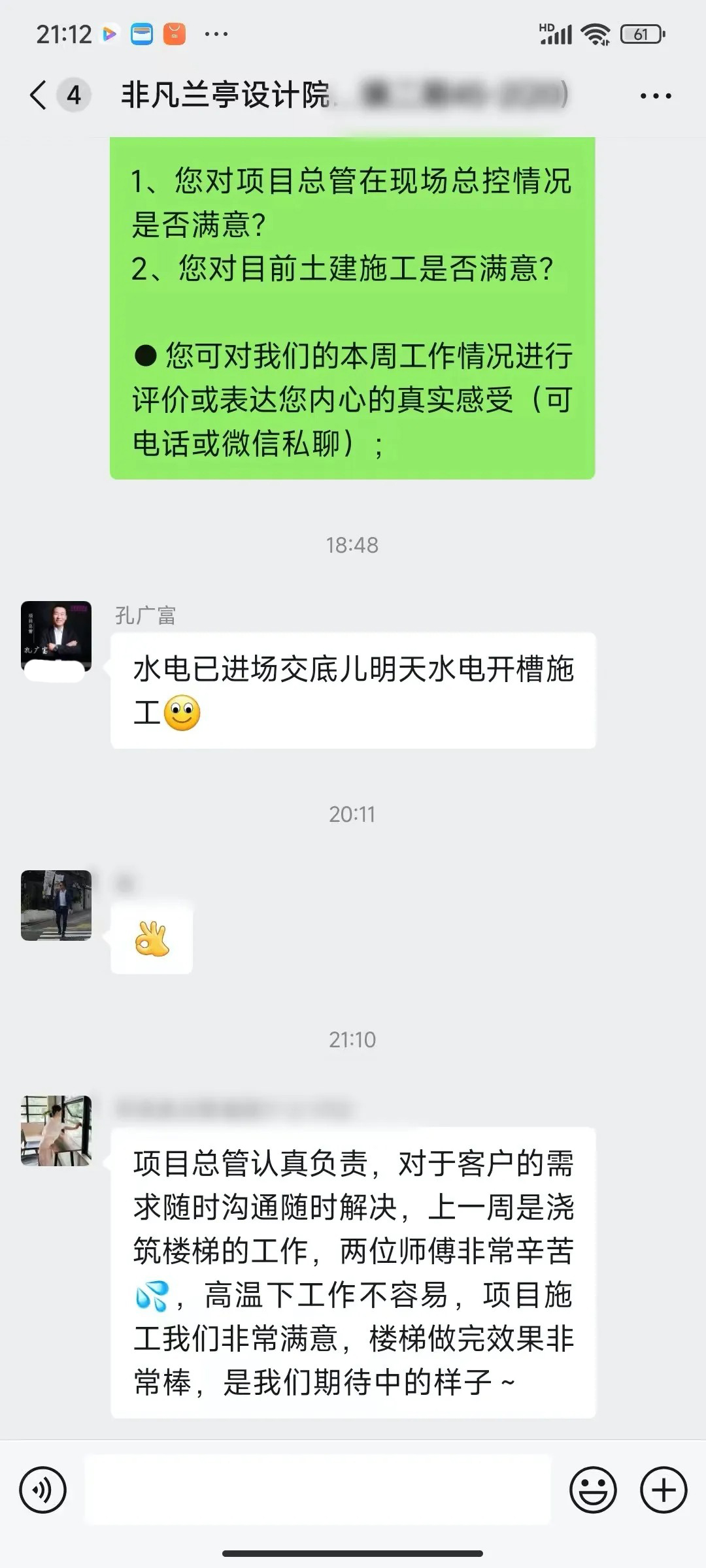Open the avatar of the 21:10 message sender
This screenshot has width=706, height=1568.
(x=56, y=1131)
